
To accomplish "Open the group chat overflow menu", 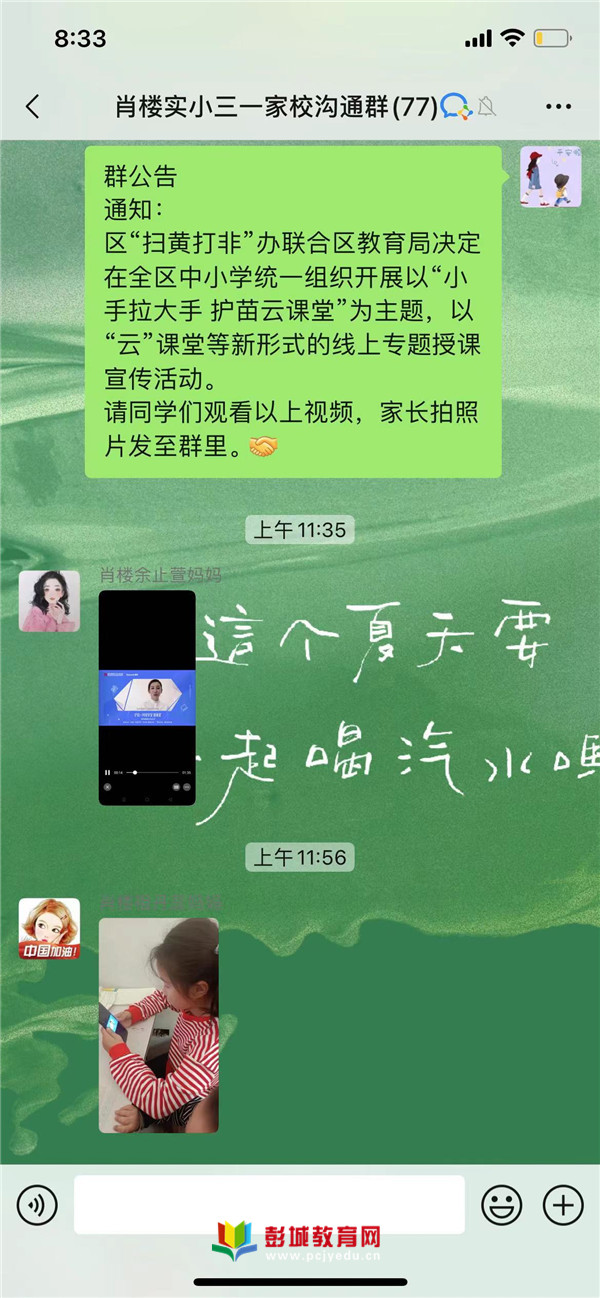I will pyautogui.click(x=559, y=107).
